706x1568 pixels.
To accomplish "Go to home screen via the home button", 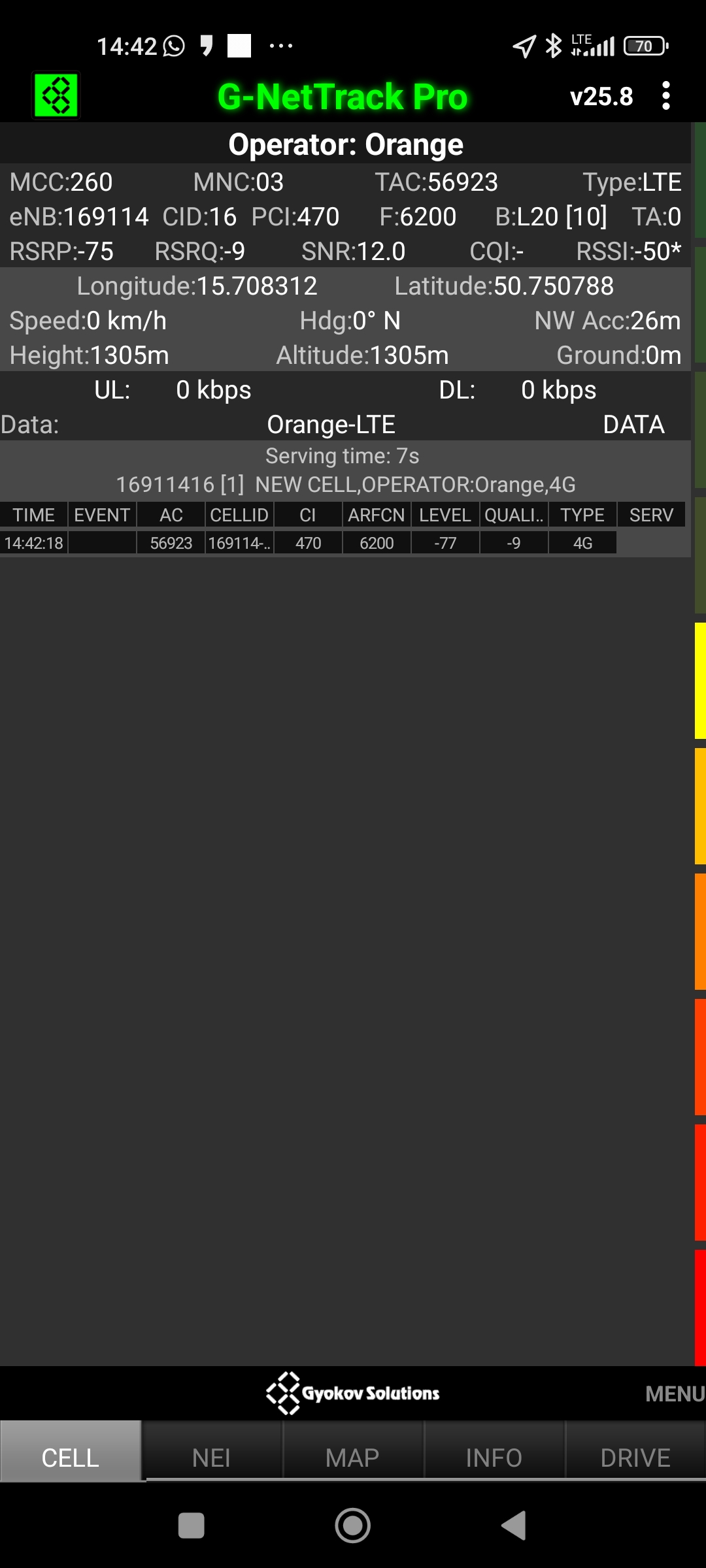I will tap(352, 1526).
